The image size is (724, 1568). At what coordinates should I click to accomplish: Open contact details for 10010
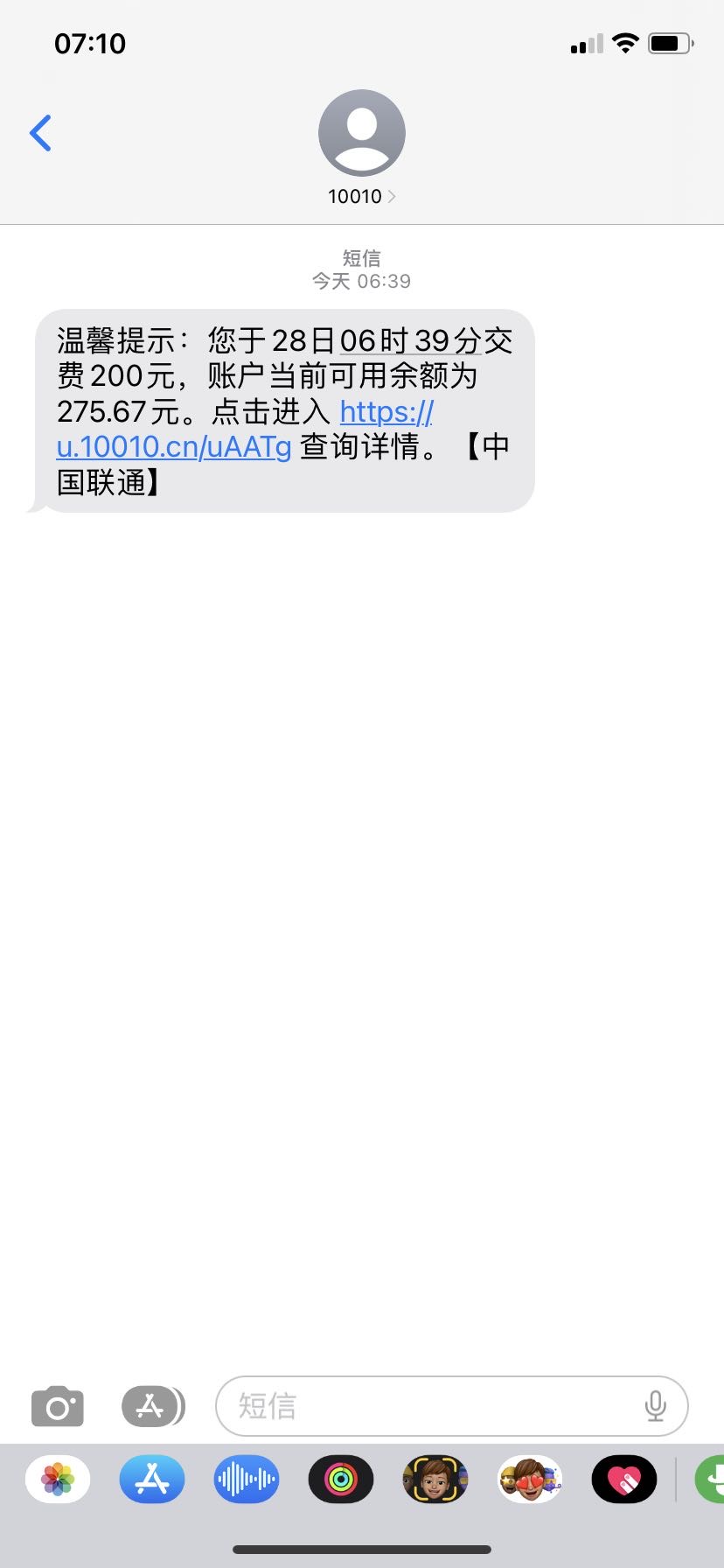coord(361,148)
